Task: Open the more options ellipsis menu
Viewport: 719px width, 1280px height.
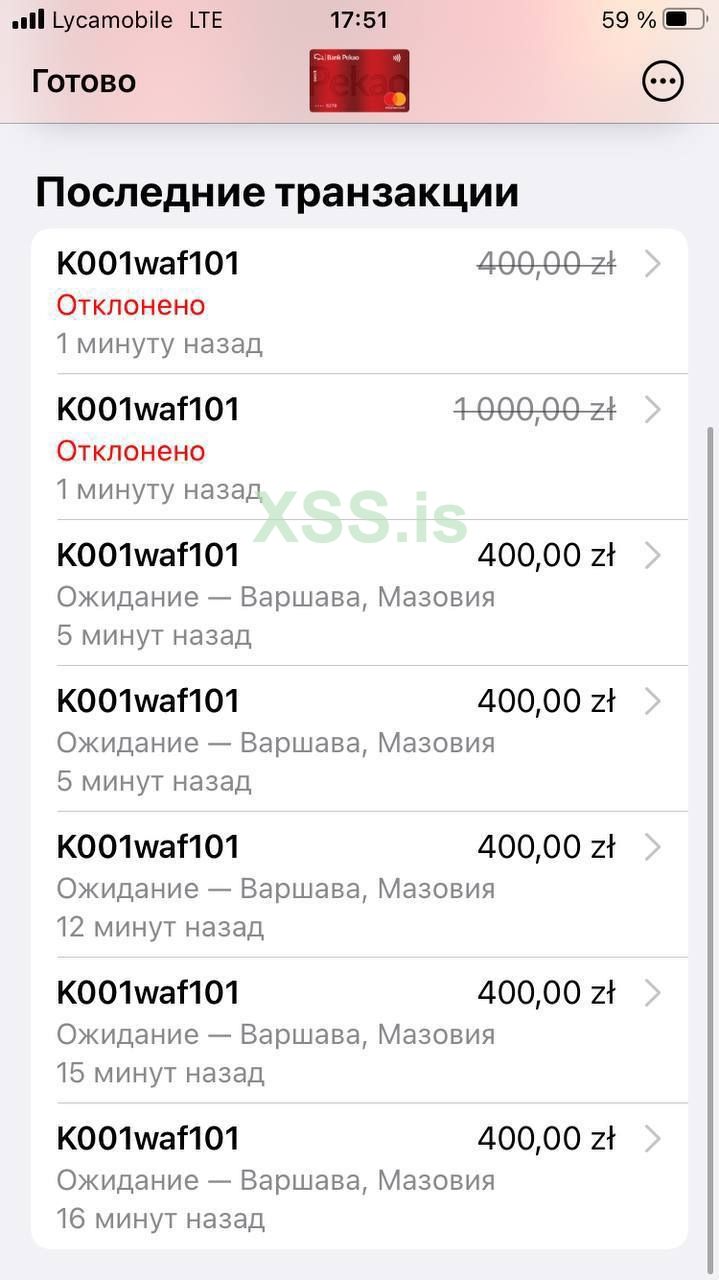Action: click(x=662, y=81)
